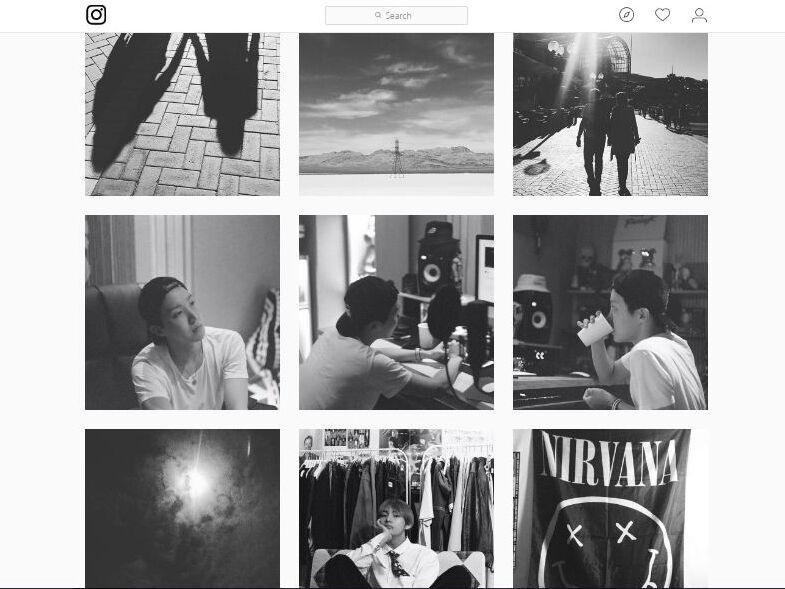Open the activity heart icon
This screenshot has height=589, width=785.
(662, 15)
